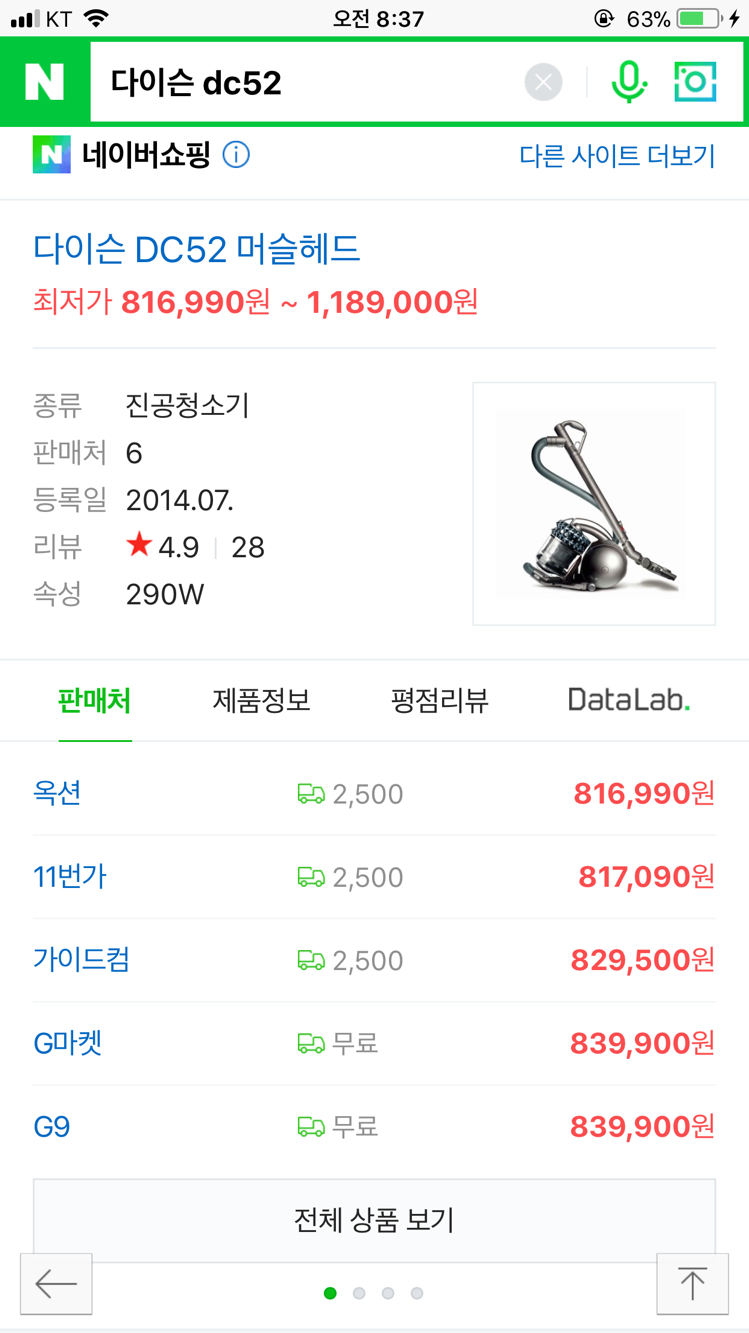The width and height of the screenshot is (749, 1333).
Task: Visit the 옥션 seller page
Action: pos(57,793)
